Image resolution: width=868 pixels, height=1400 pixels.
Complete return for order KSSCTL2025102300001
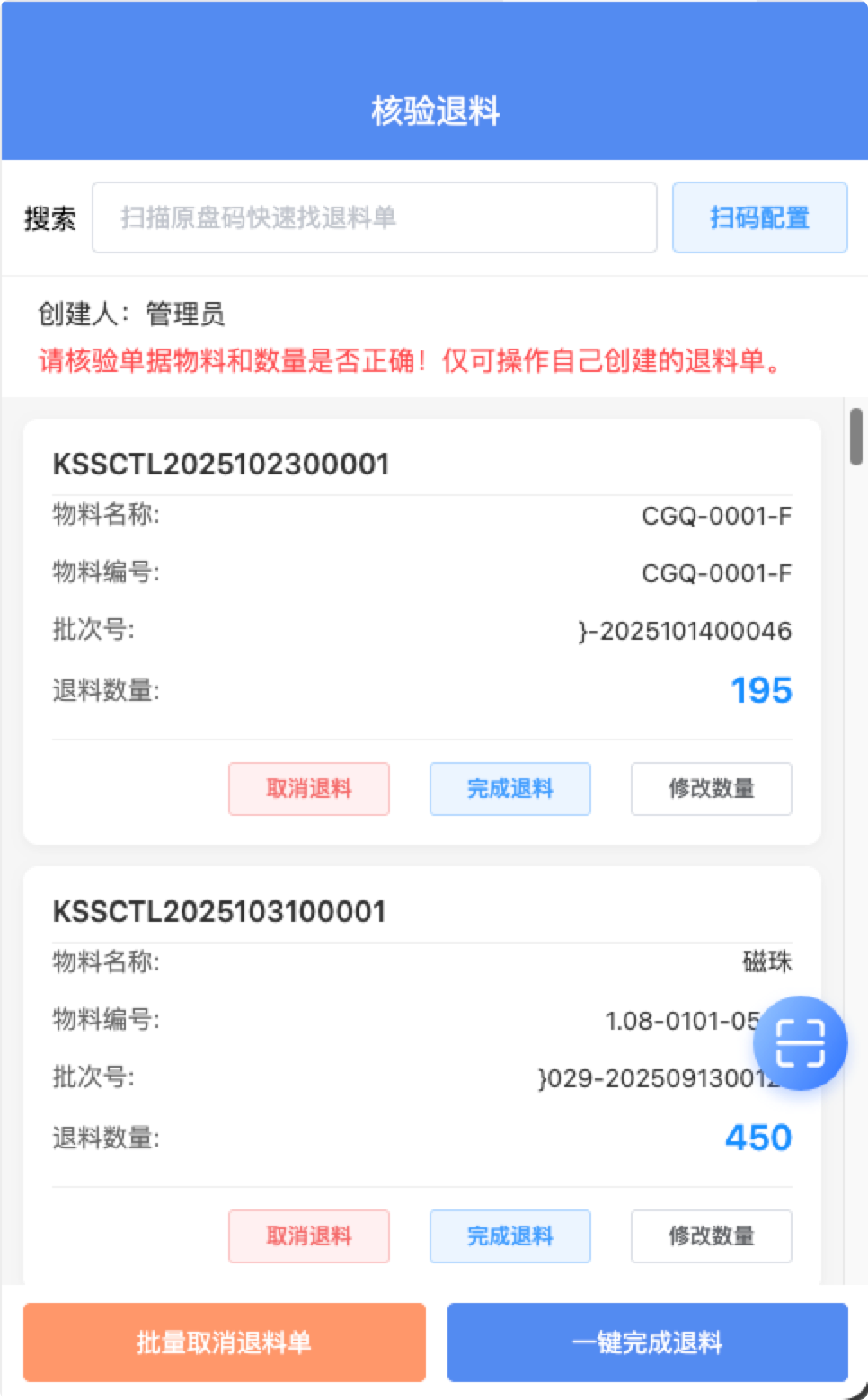(509, 789)
